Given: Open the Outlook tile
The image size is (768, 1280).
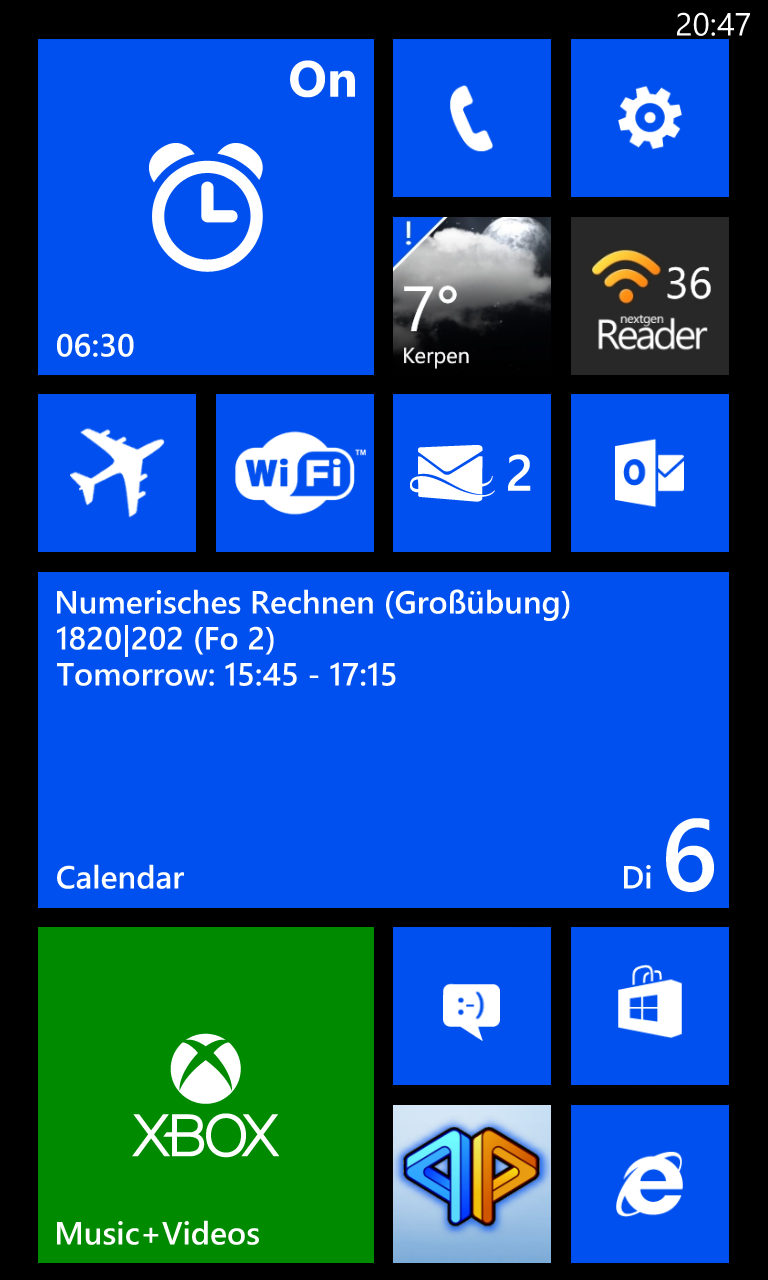Looking at the screenshot, I should pos(650,473).
